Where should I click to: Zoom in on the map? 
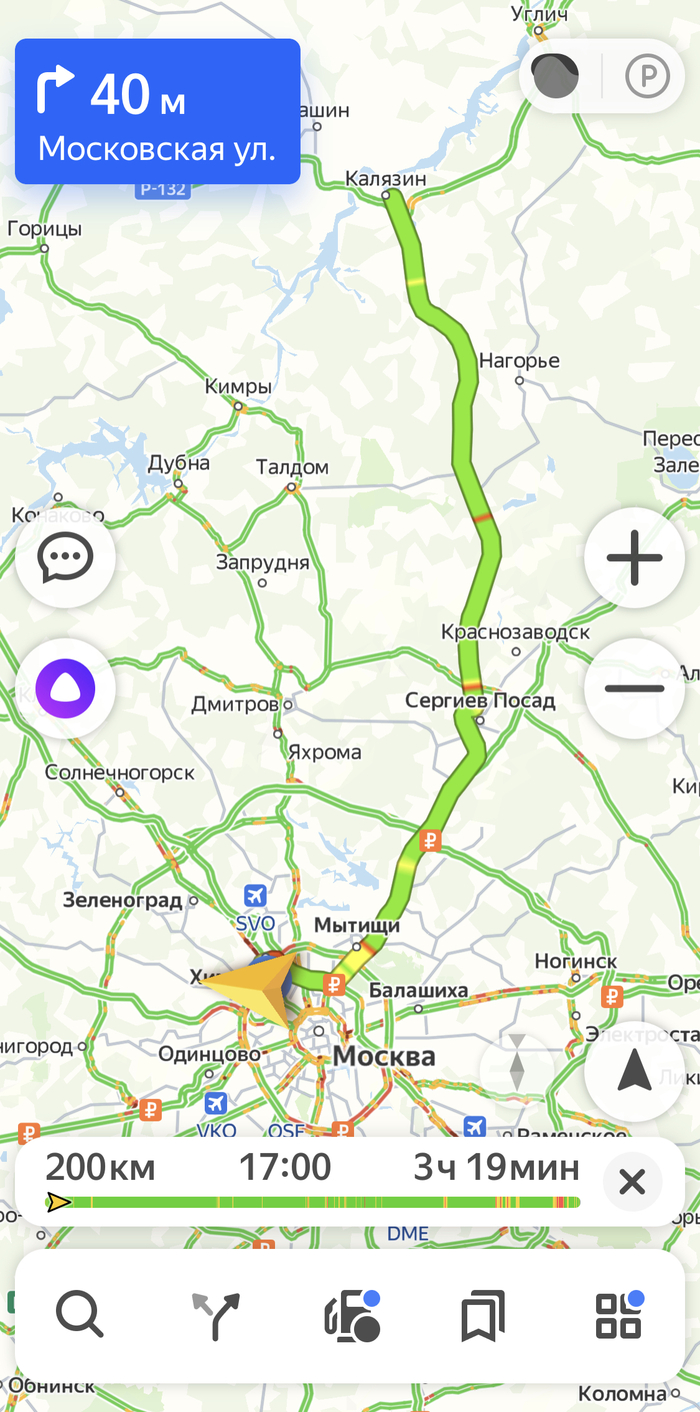coord(635,558)
